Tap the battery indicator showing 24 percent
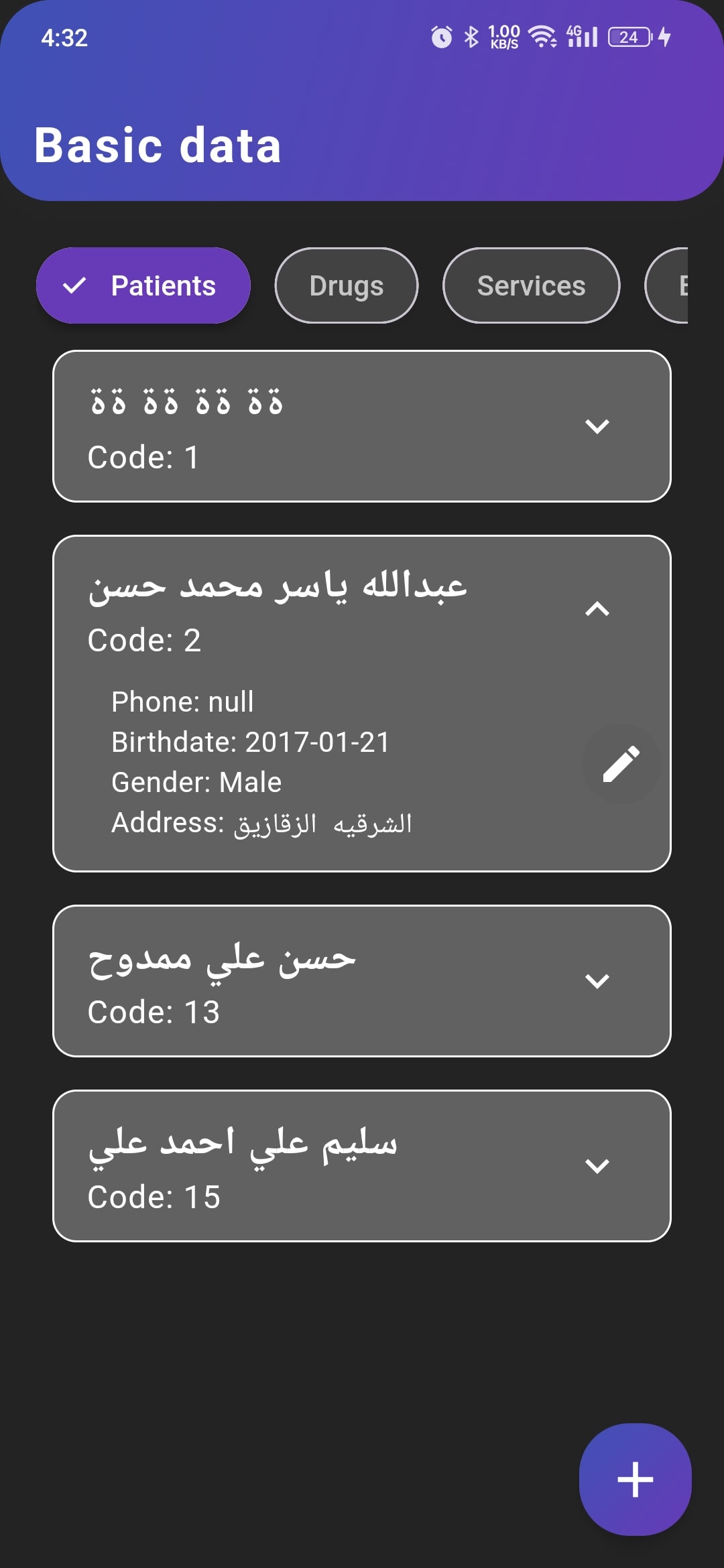 627,37
